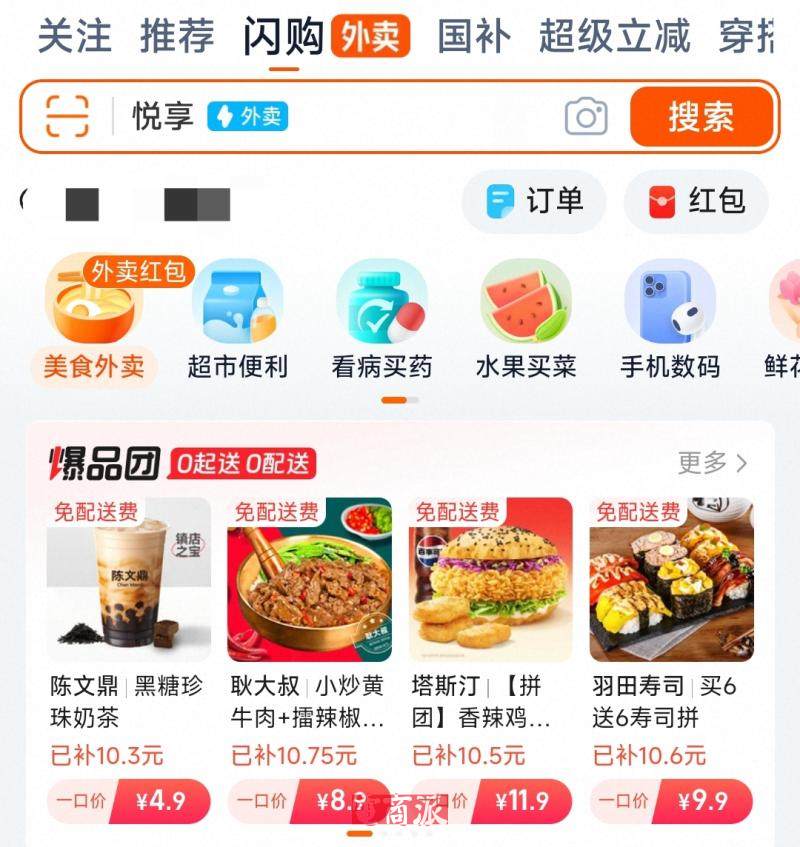Open the 超级立减 tab
The height and width of the screenshot is (847, 800).
click(x=614, y=37)
